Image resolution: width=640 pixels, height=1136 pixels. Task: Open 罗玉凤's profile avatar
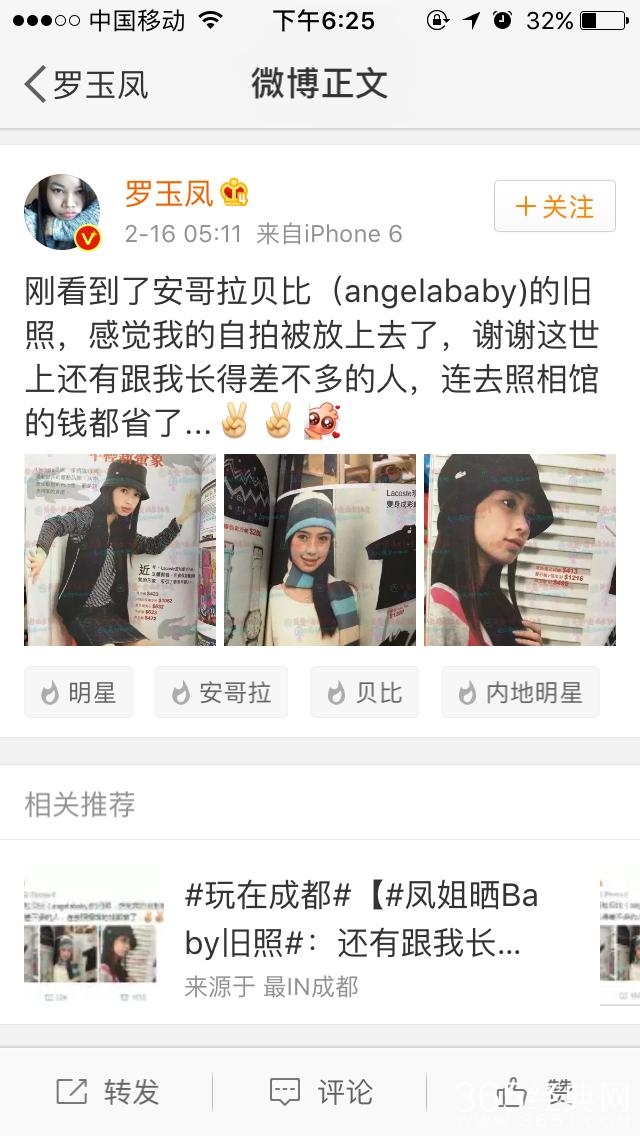click(x=62, y=212)
